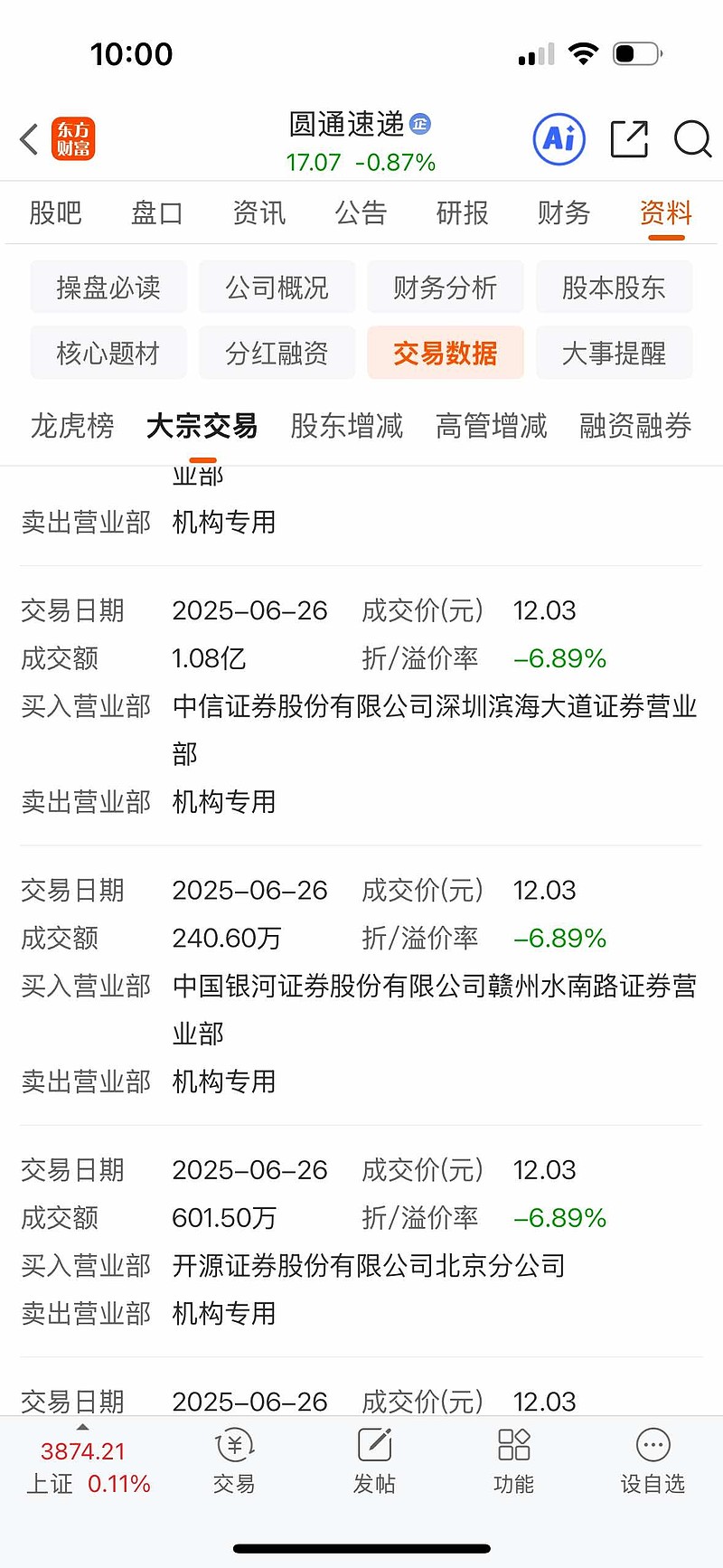Switch to the 财务 tab
The width and height of the screenshot is (723, 1568).
(x=563, y=213)
